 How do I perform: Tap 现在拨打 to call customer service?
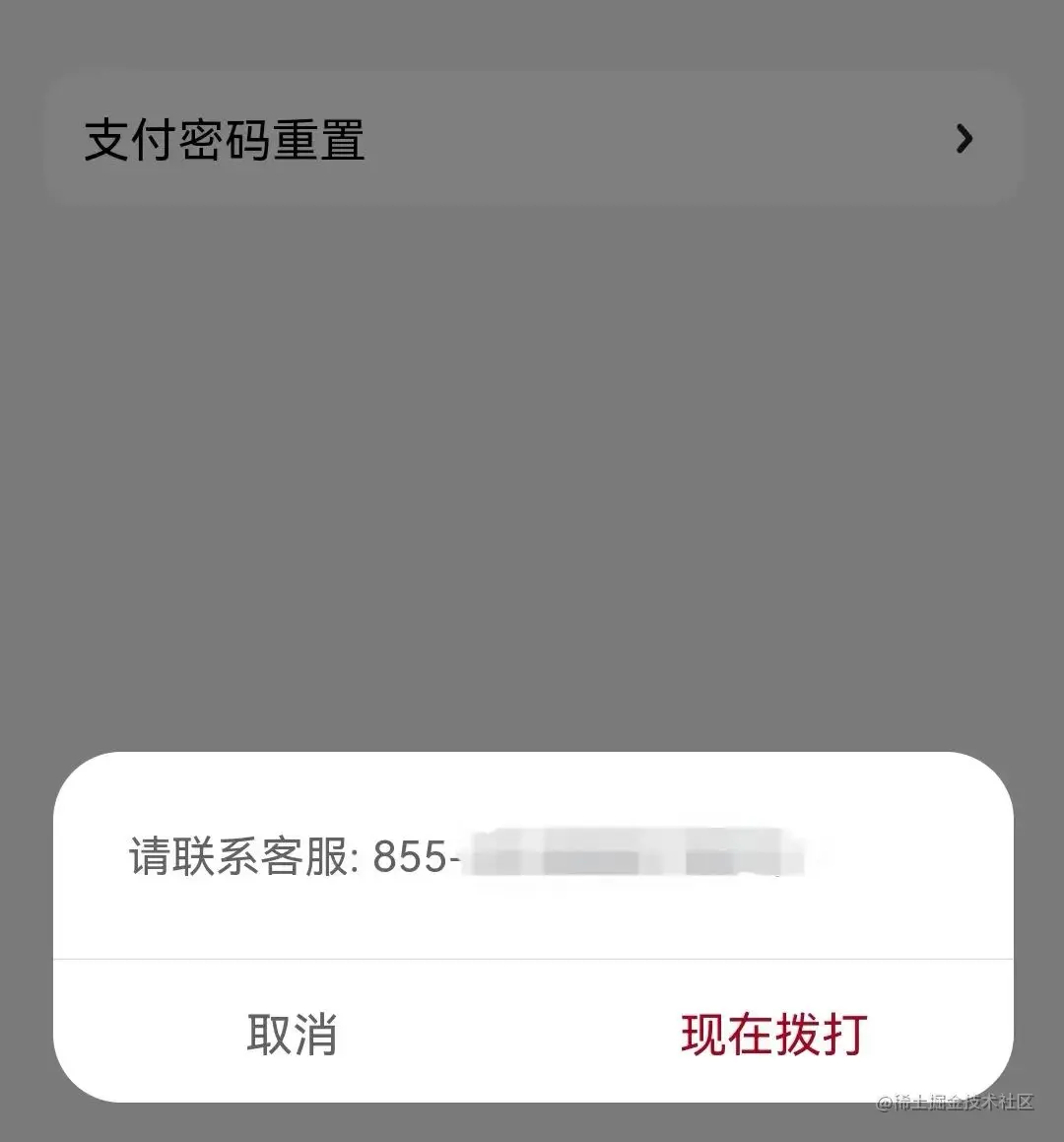coord(773,1034)
